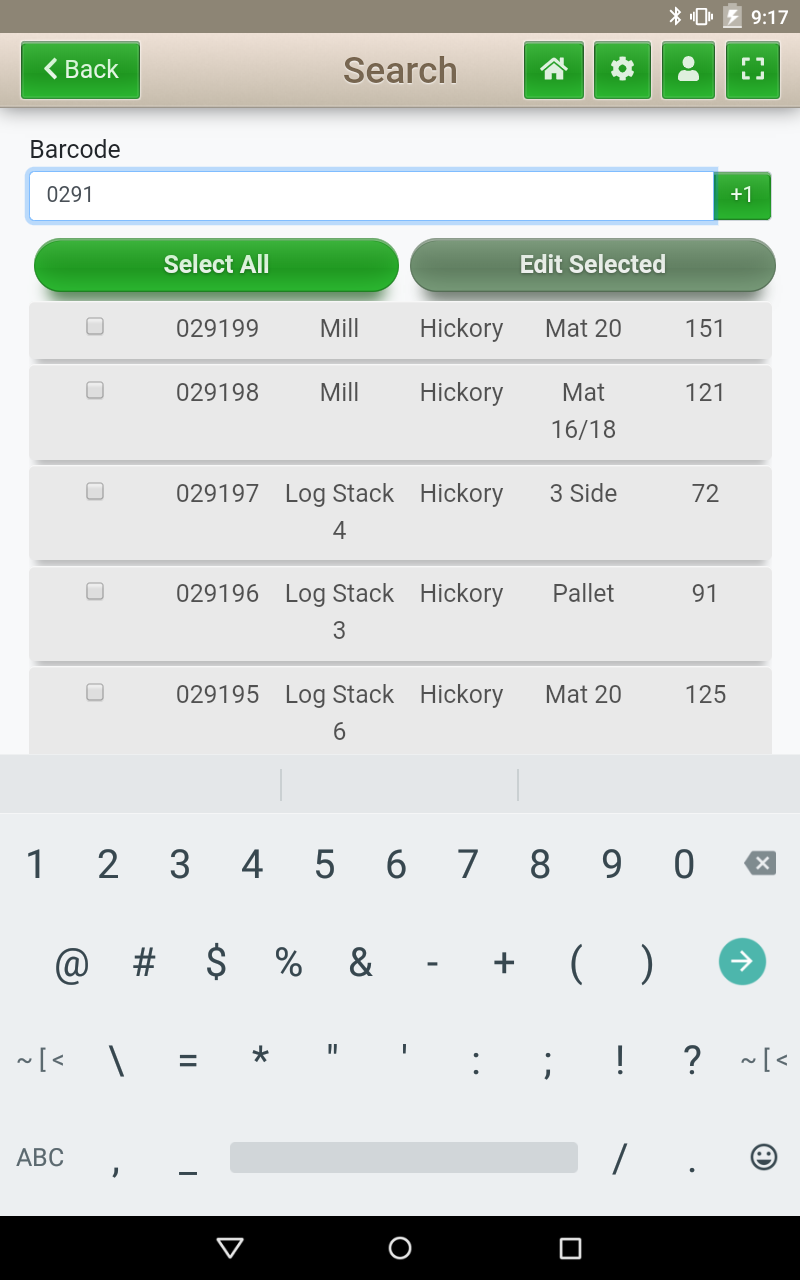
Task: Focus the Barcode input field
Action: (x=371, y=195)
